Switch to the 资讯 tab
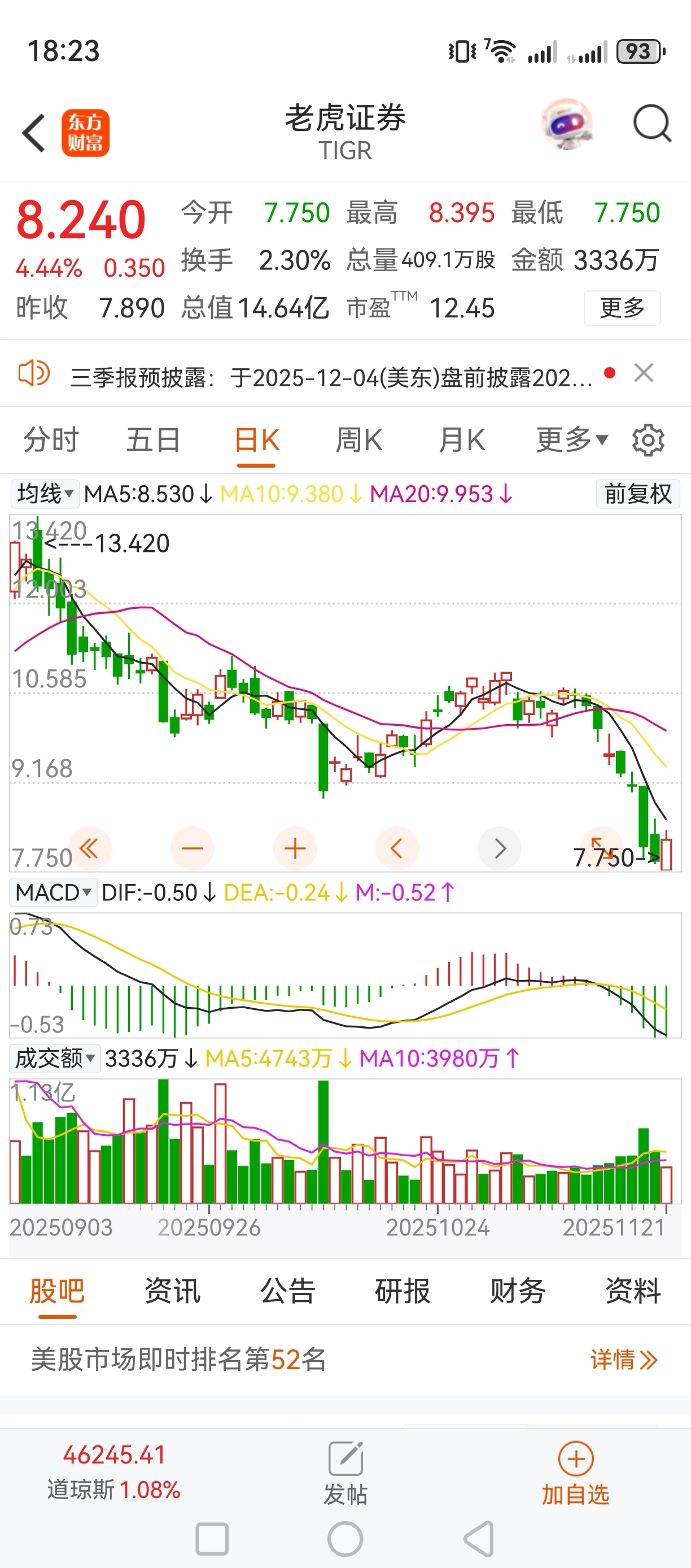This screenshot has height=1568, width=691. [x=172, y=1291]
